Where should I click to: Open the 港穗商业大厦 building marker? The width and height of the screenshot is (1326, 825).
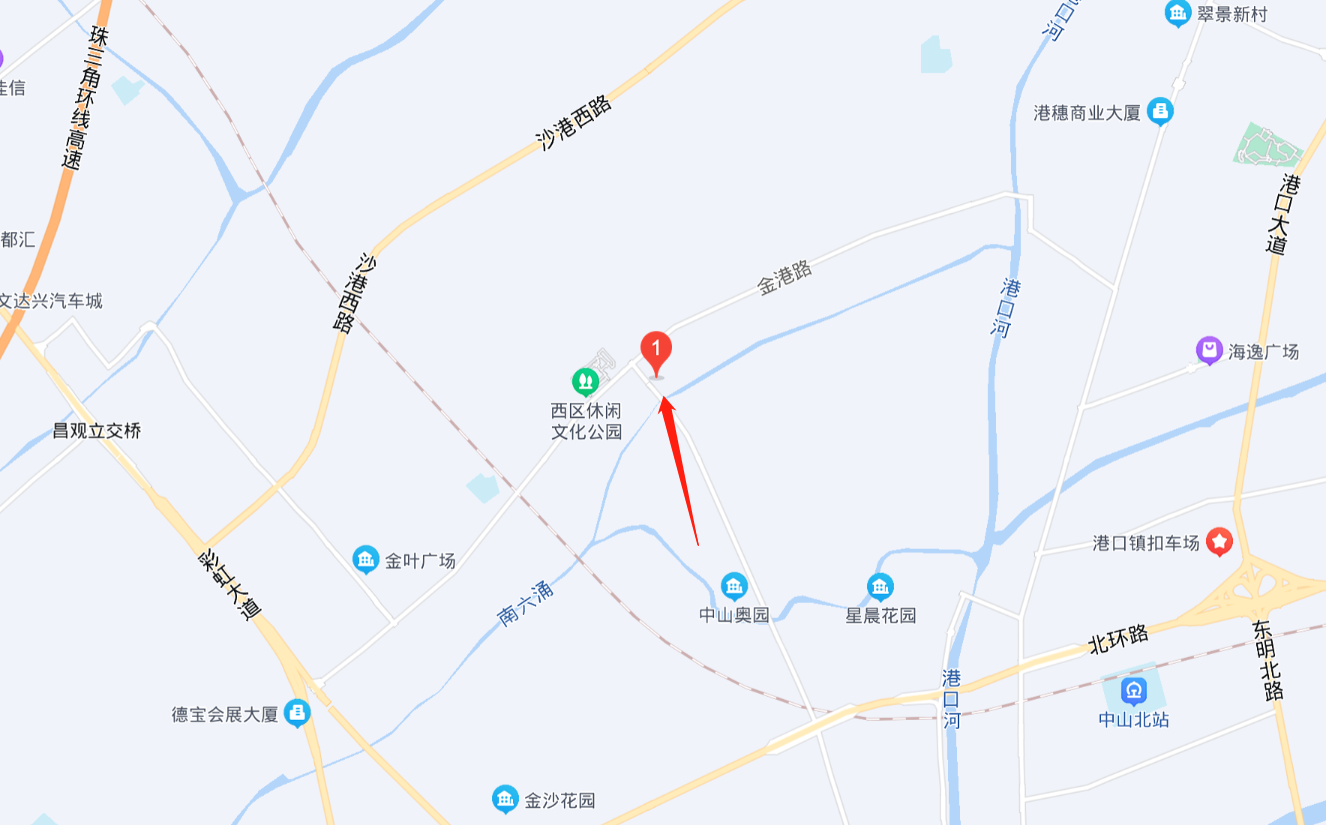point(1160,112)
